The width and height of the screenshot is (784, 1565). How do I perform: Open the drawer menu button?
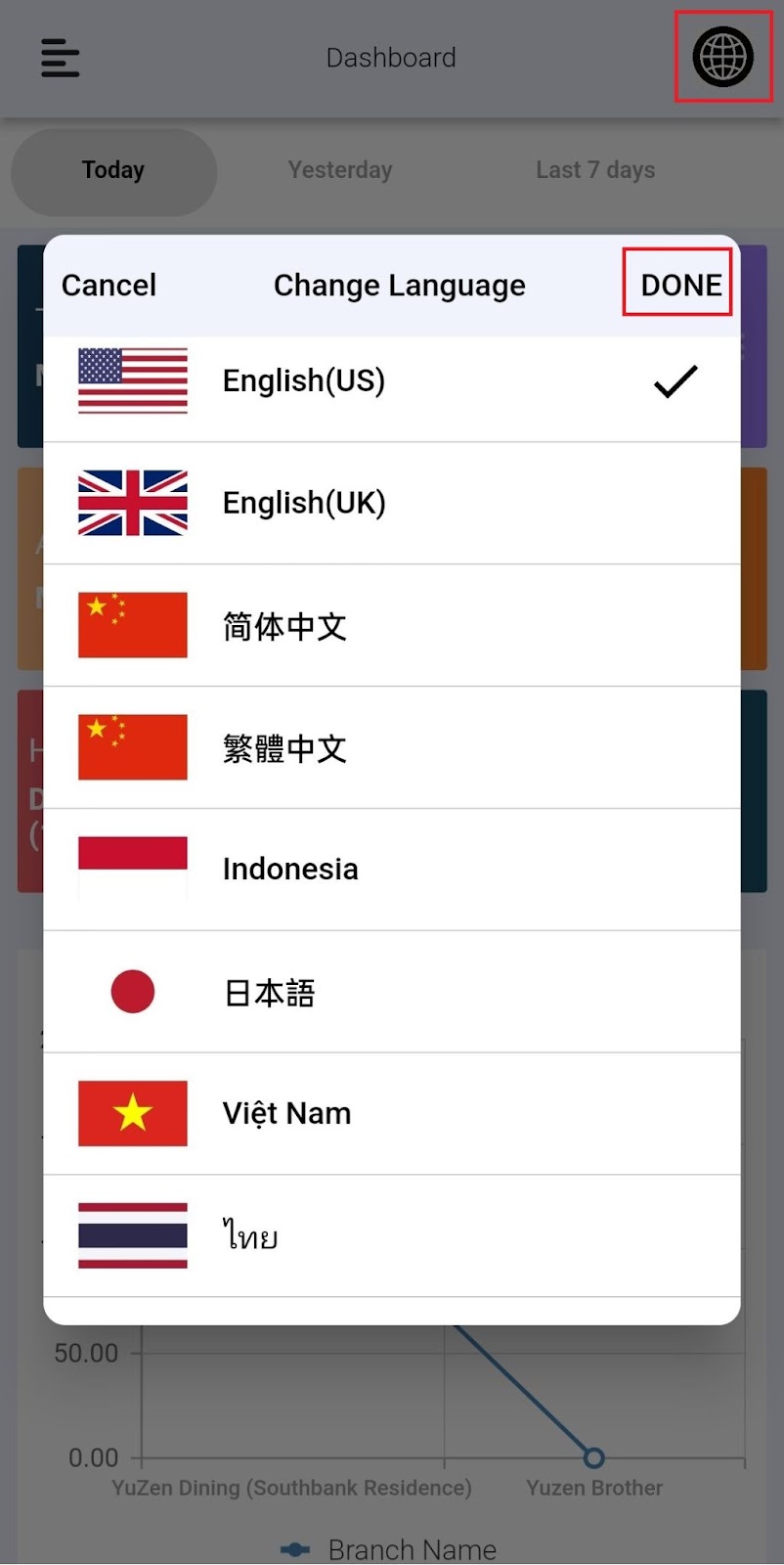point(60,58)
